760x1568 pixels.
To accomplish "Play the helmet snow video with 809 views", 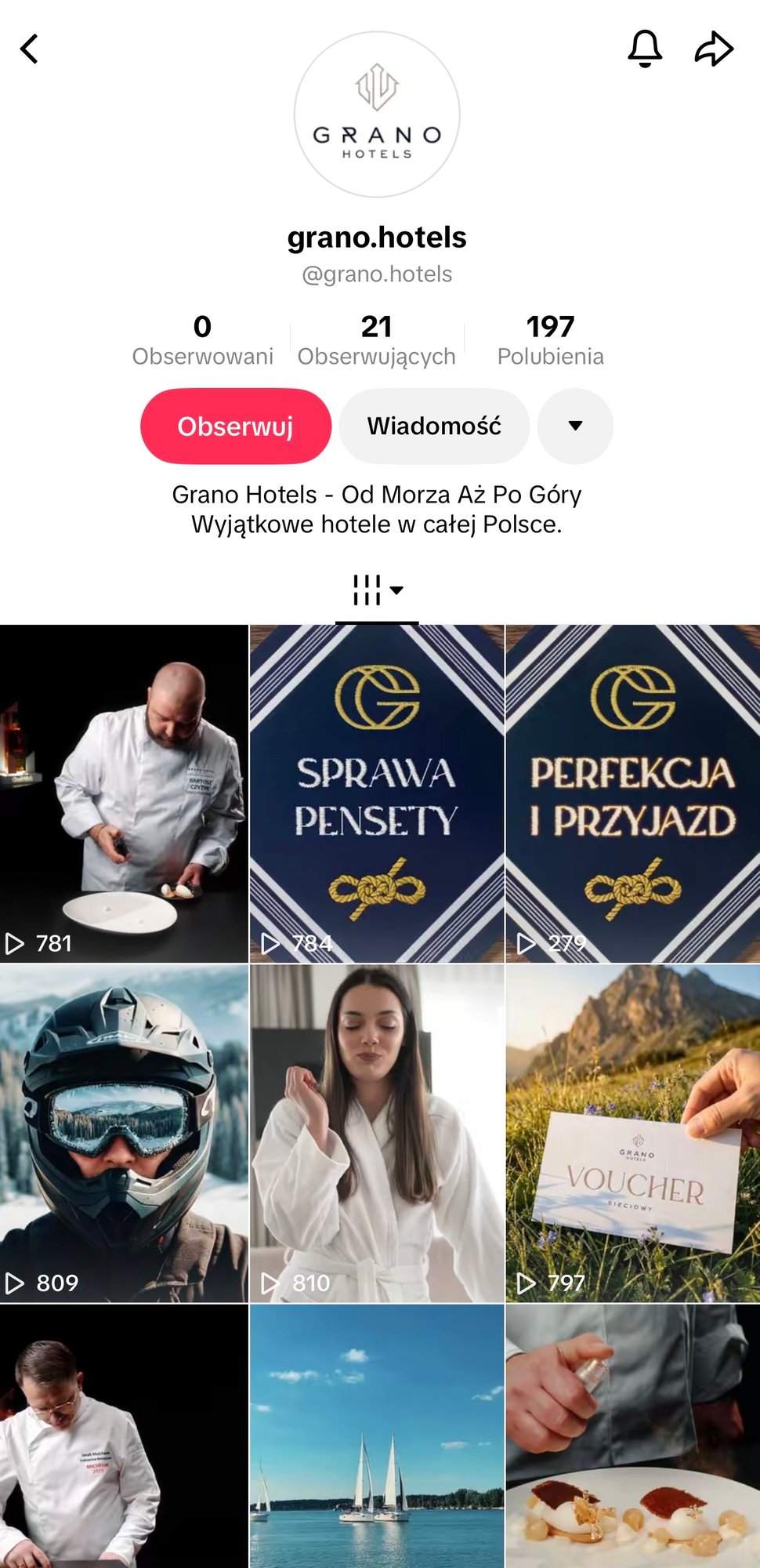I will pyautogui.click(x=124, y=1133).
